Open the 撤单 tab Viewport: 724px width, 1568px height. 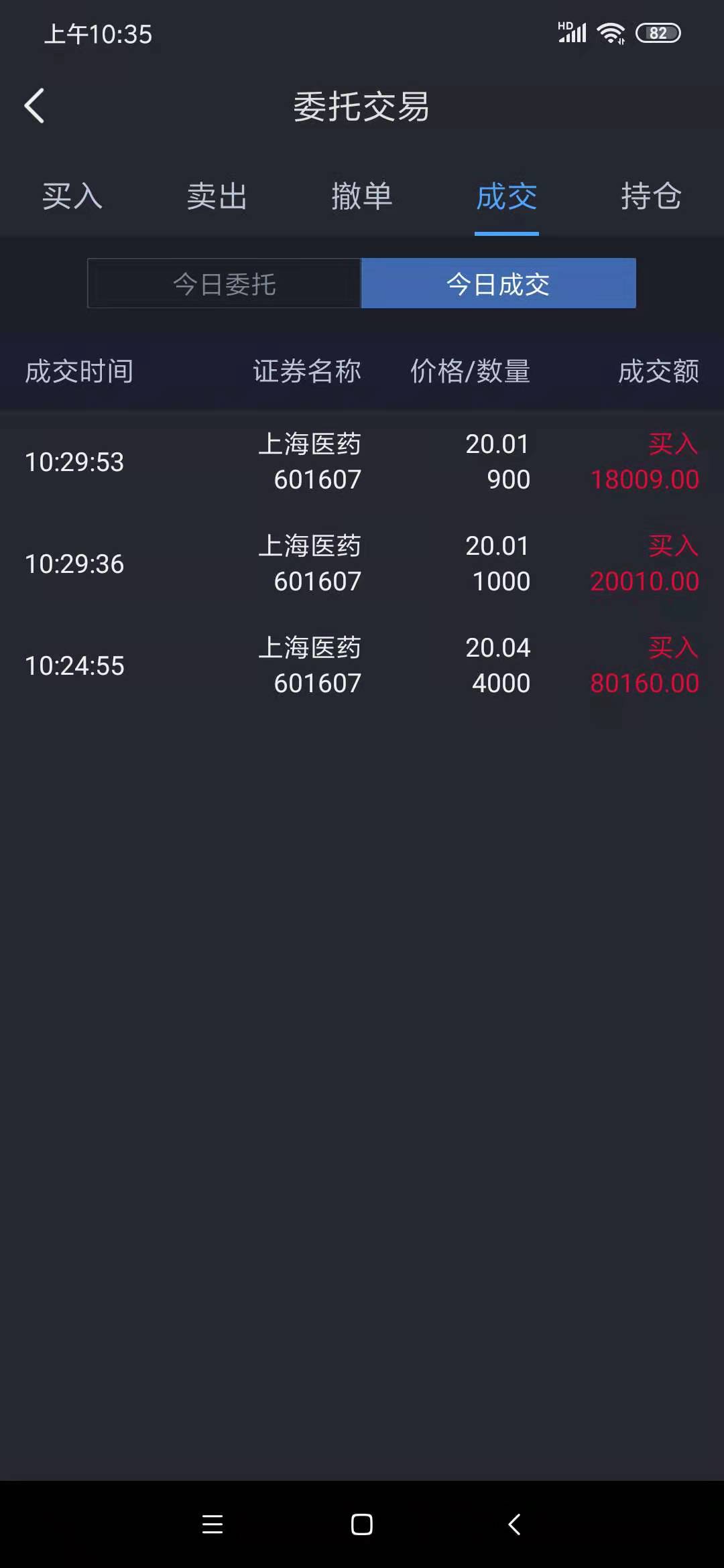[362, 196]
